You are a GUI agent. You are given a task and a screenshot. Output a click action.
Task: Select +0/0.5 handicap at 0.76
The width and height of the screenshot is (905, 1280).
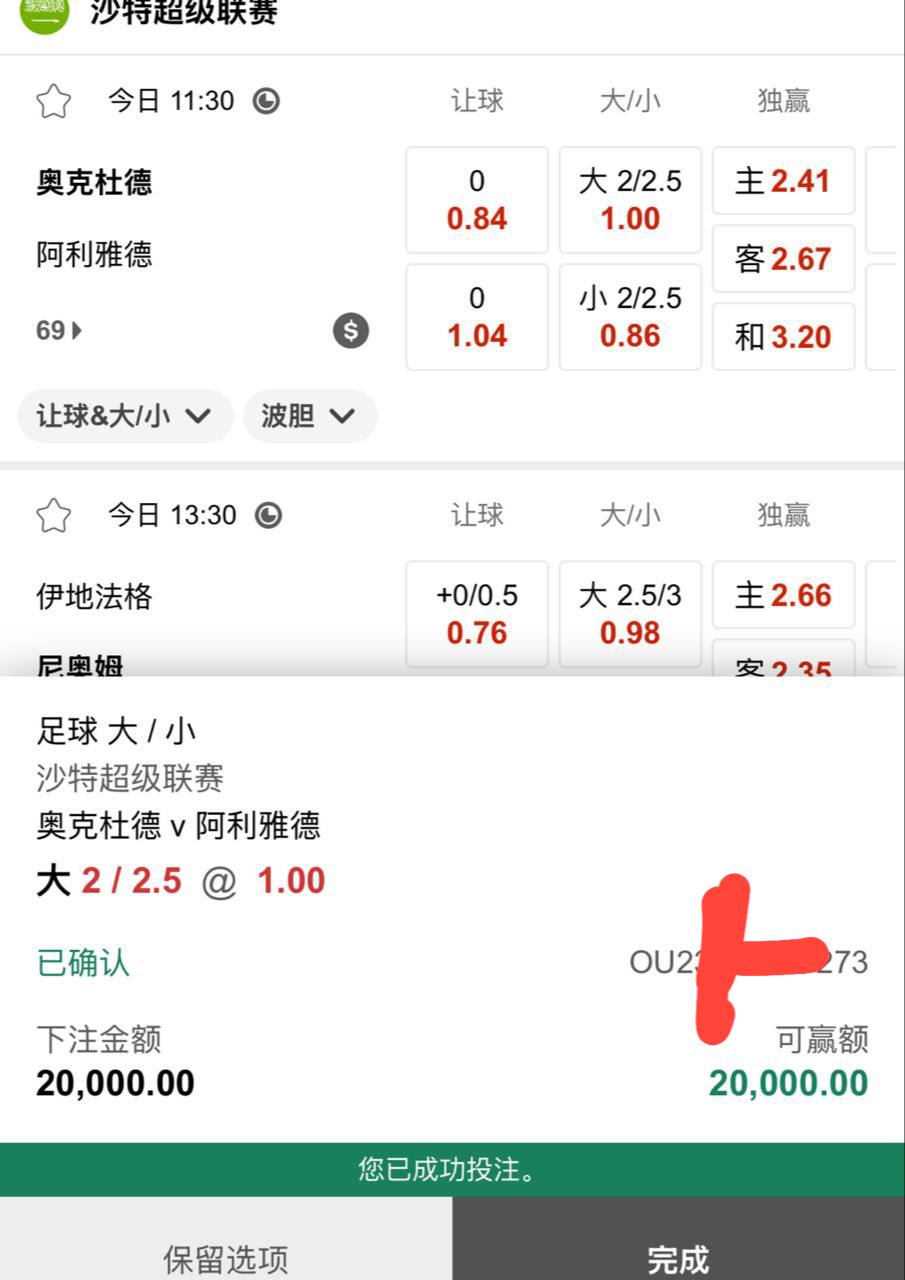point(477,614)
